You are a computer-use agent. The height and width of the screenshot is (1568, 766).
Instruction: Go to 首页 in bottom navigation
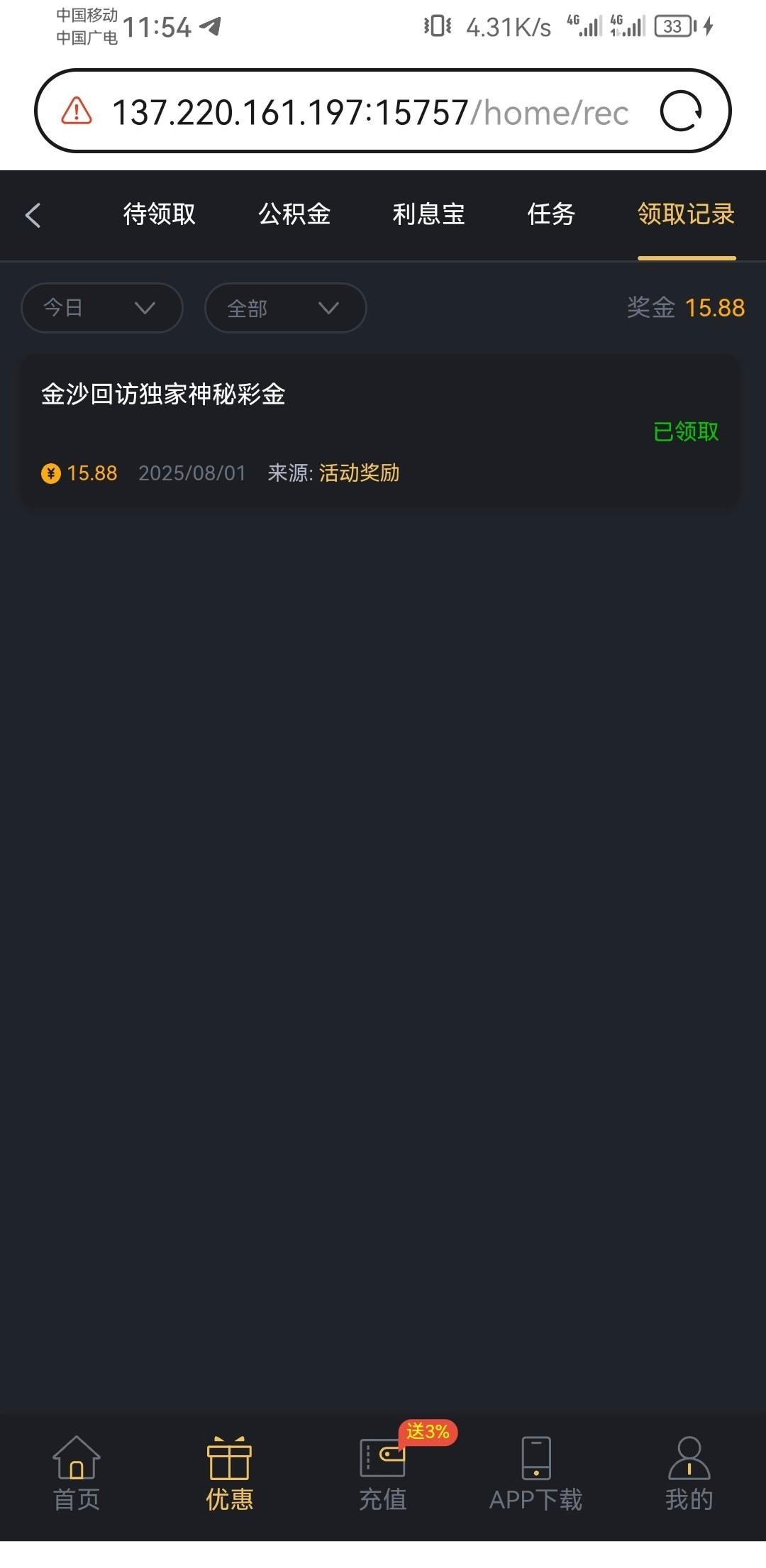pos(77,1474)
